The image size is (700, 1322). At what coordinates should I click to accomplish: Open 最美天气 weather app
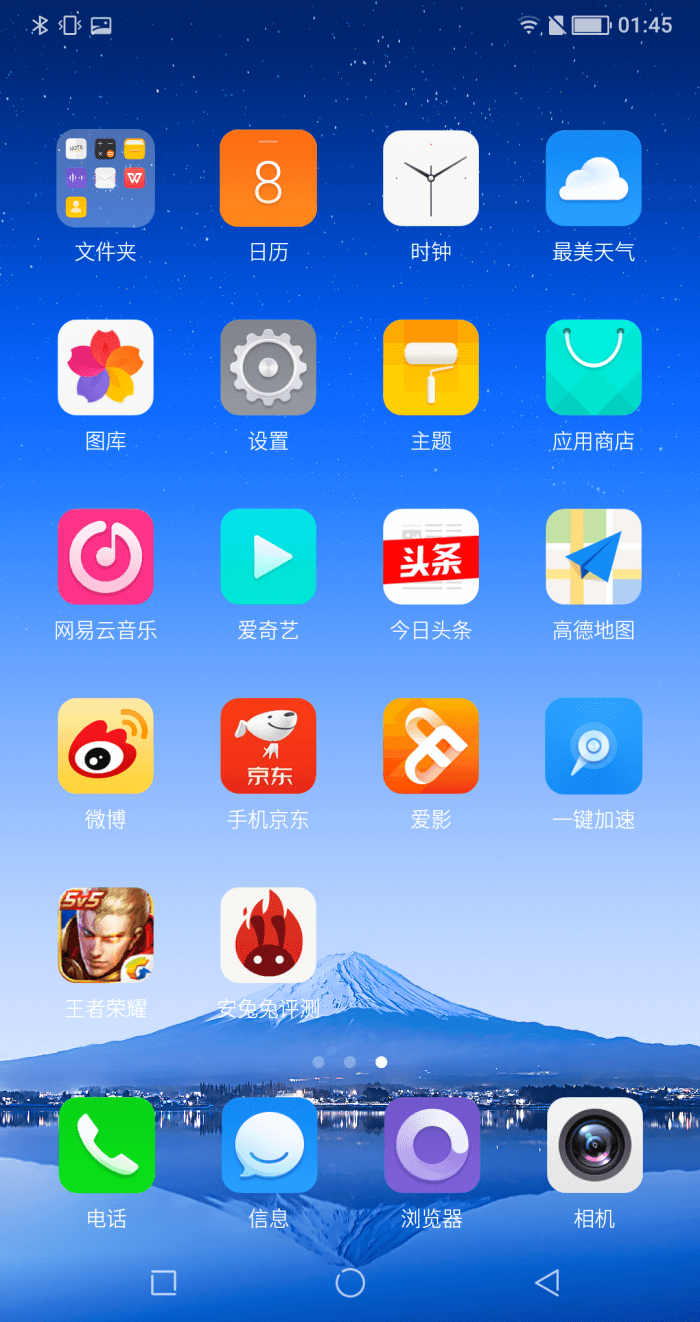(x=593, y=178)
